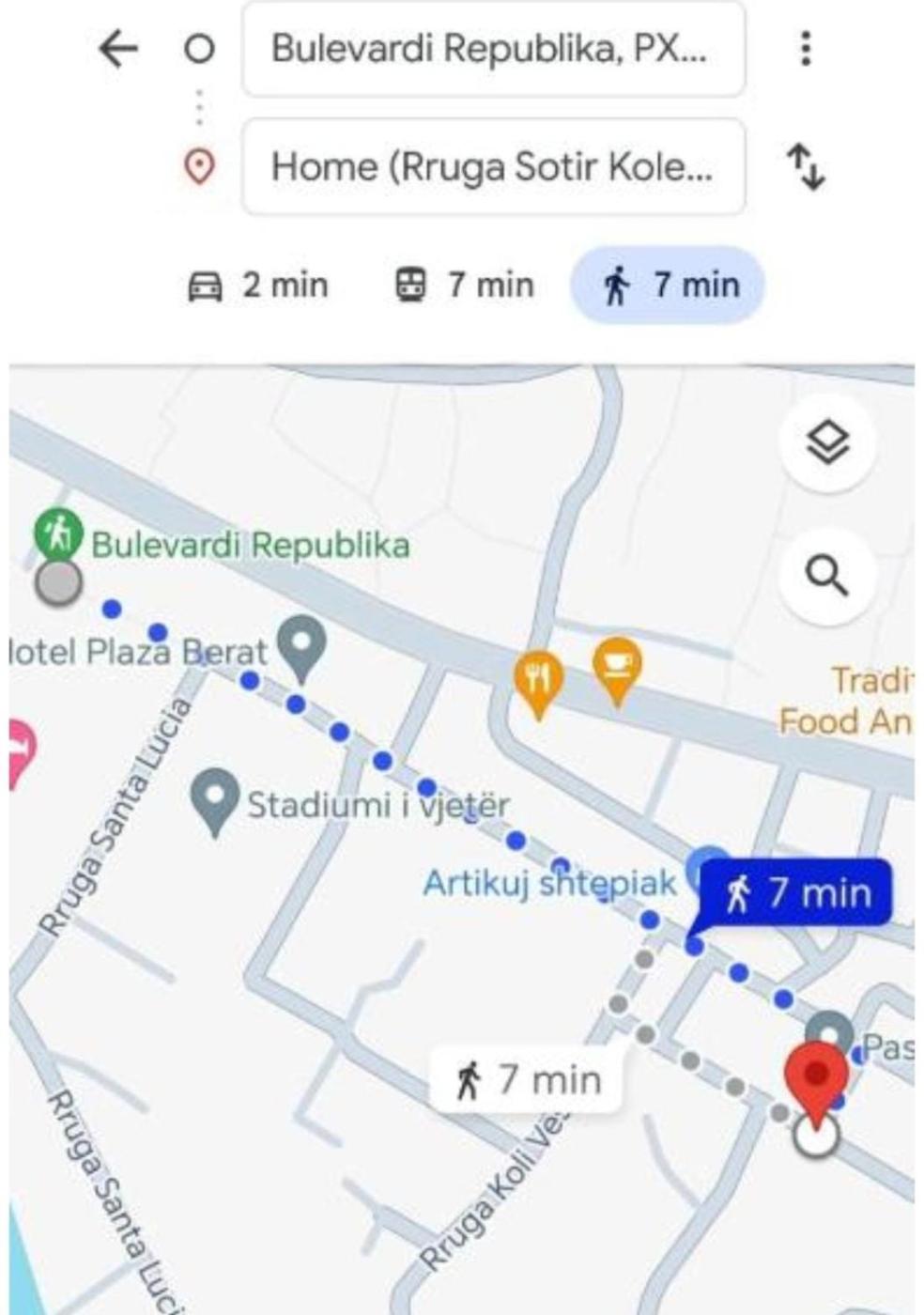This screenshot has width=924, height=1315.
Task: Switch to transit directions, 7 min
Action: 464,285
